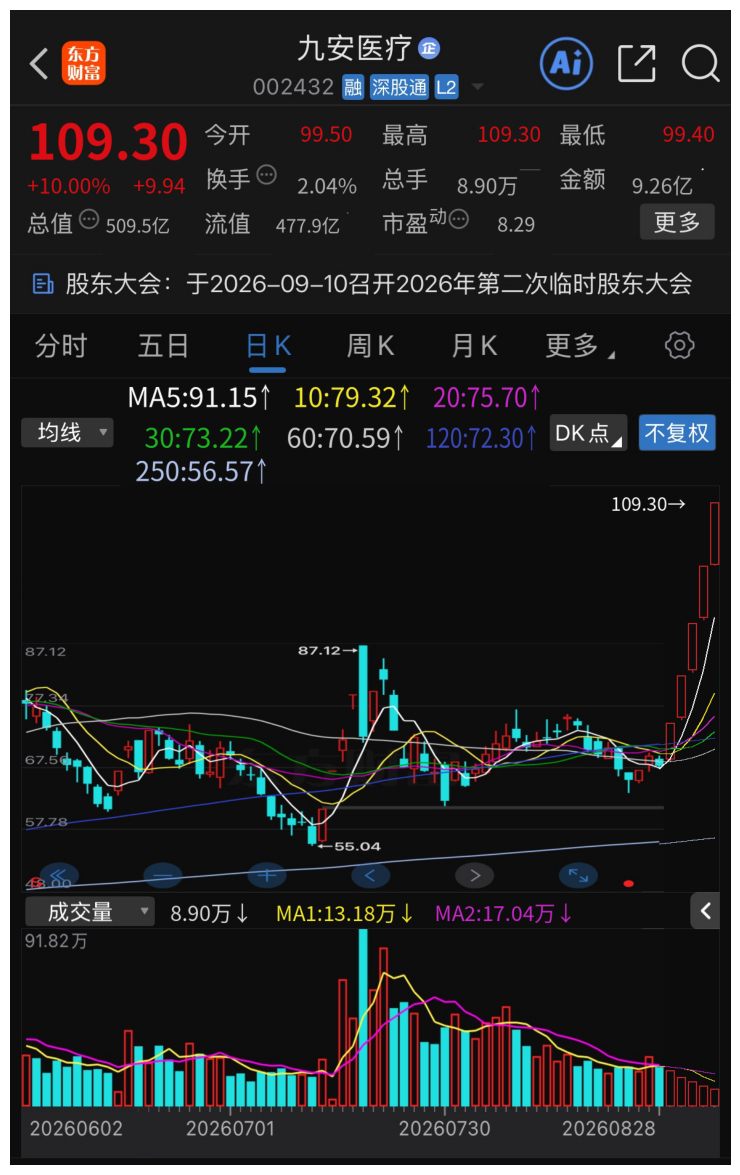Move chart one step right
The image size is (740, 1175).
click(x=475, y=875)
